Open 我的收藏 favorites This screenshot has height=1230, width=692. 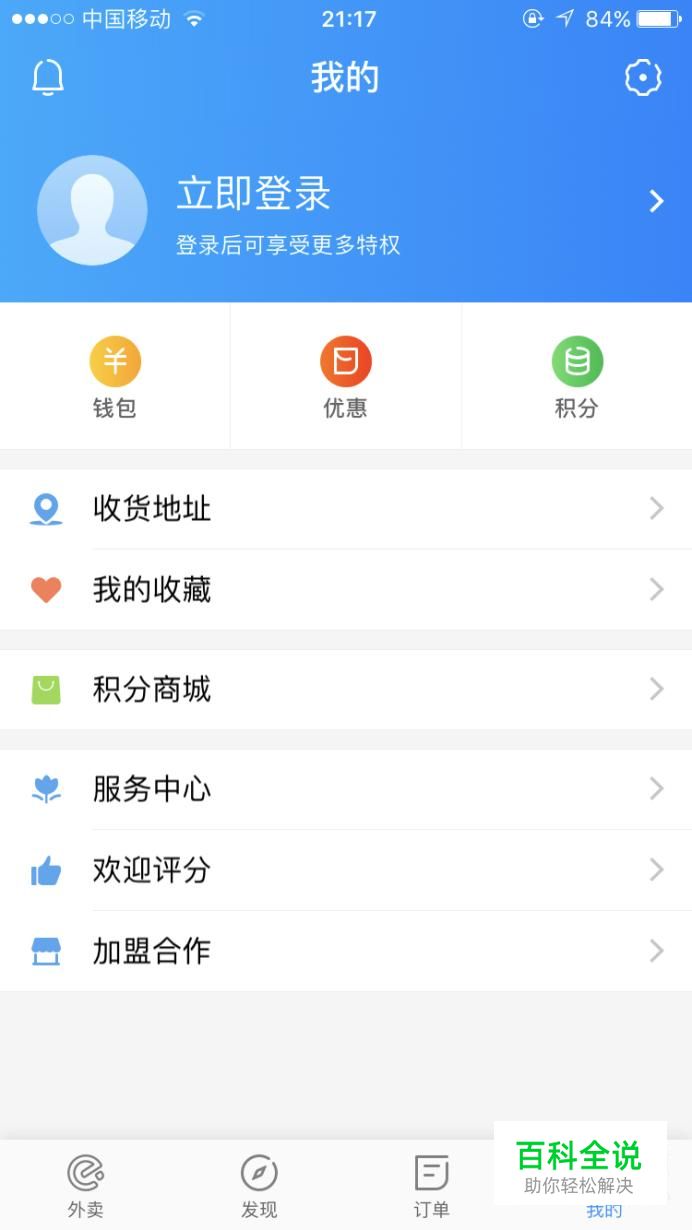pyautogui.click(x=345, y=590)
